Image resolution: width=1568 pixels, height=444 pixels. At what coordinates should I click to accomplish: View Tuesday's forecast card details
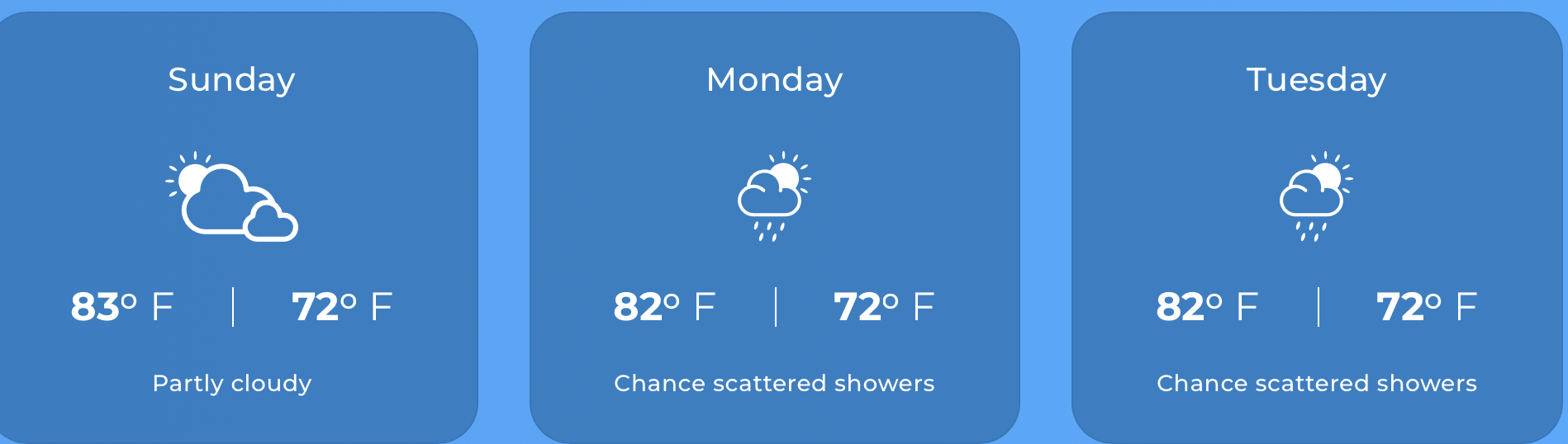click(x=1316, y=227)
